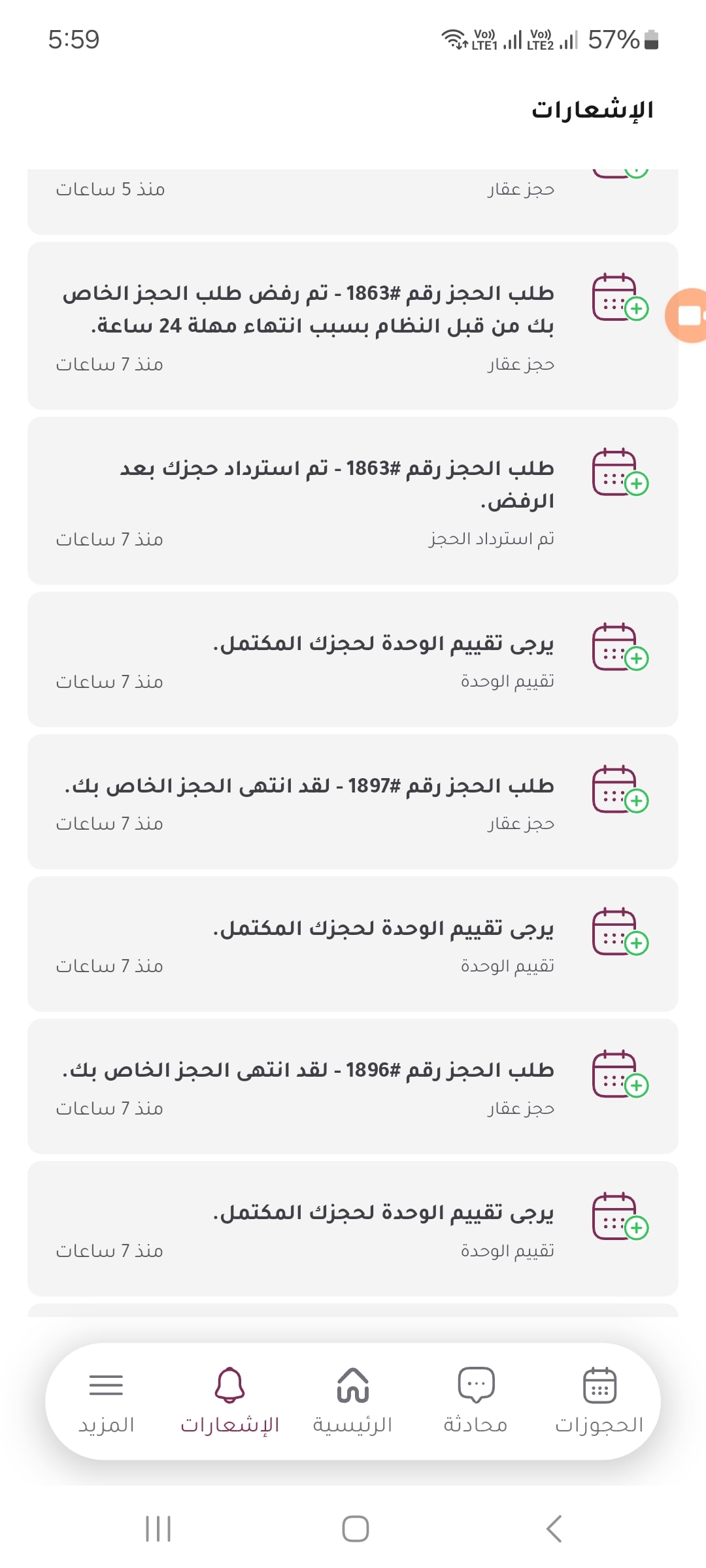Tap the orange floating video recorder button
706x1568 pixels.
click(686, 316)
